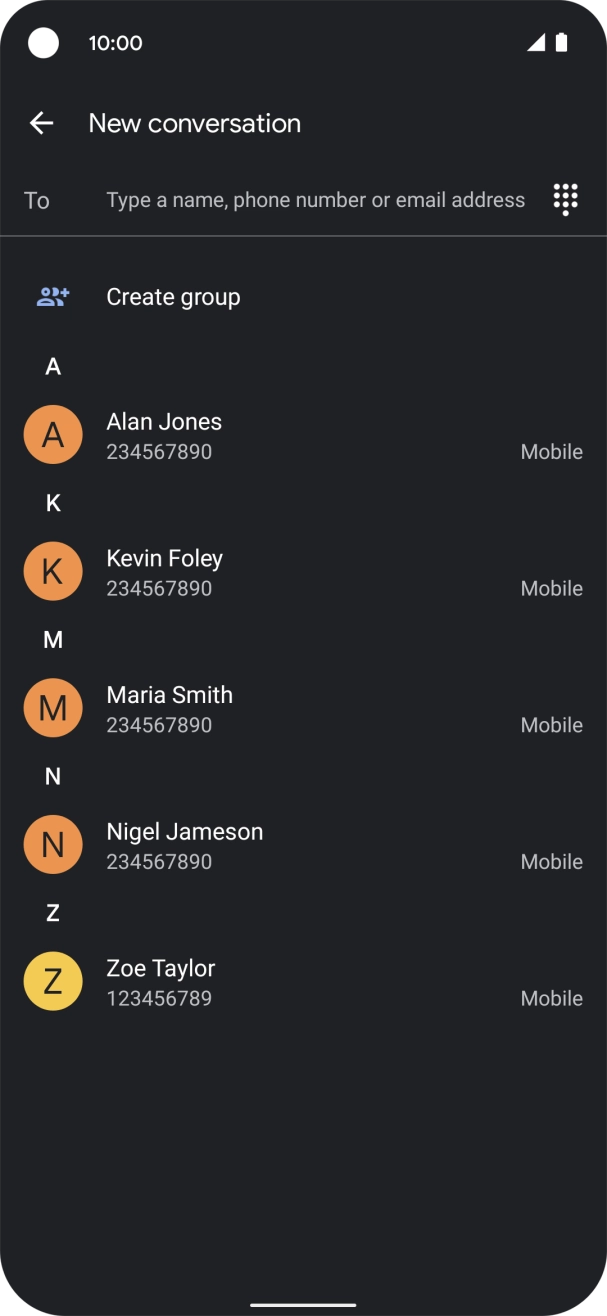Focus the recipient To field

tap(315, 200)
